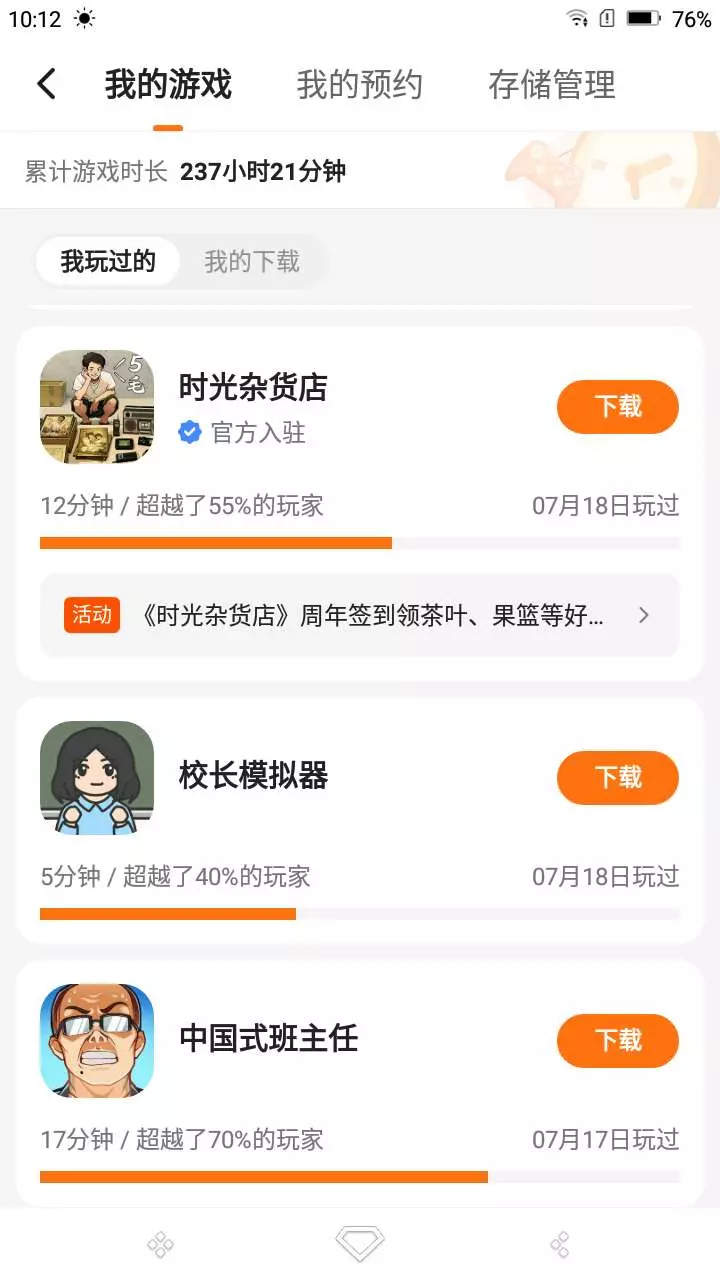Switch to the 我的预约 tab

click(x=359, y=85)
